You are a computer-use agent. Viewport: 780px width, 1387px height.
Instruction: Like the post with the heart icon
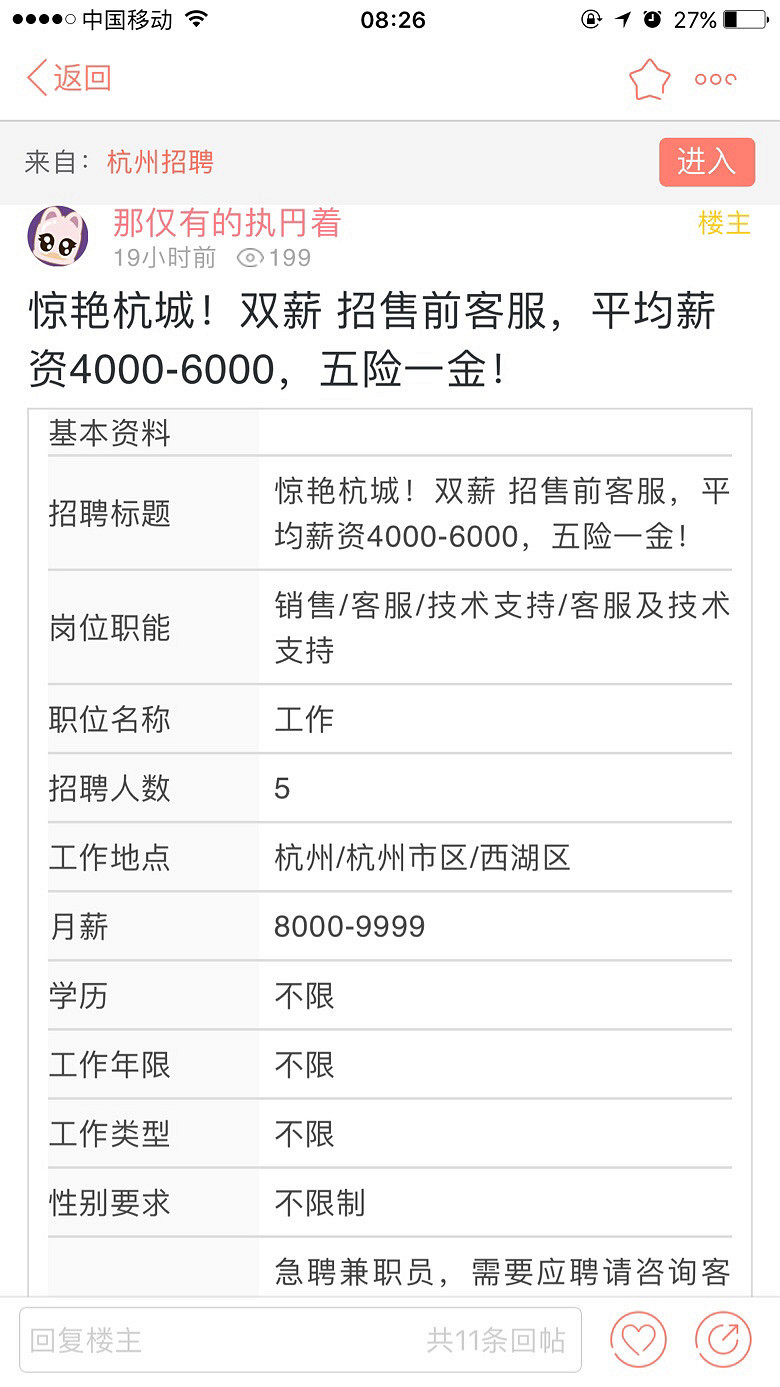(639, 1339)
